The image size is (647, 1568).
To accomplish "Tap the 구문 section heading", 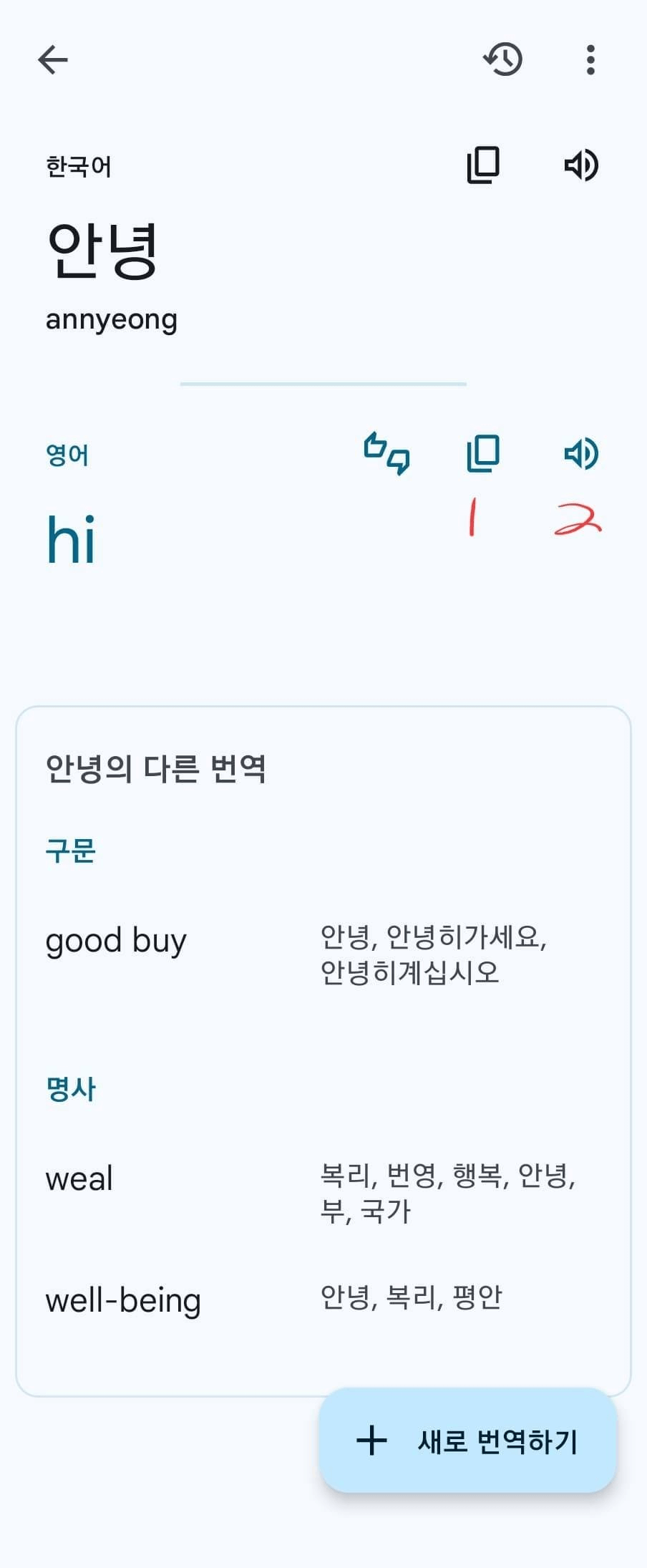I will [69, 850].
